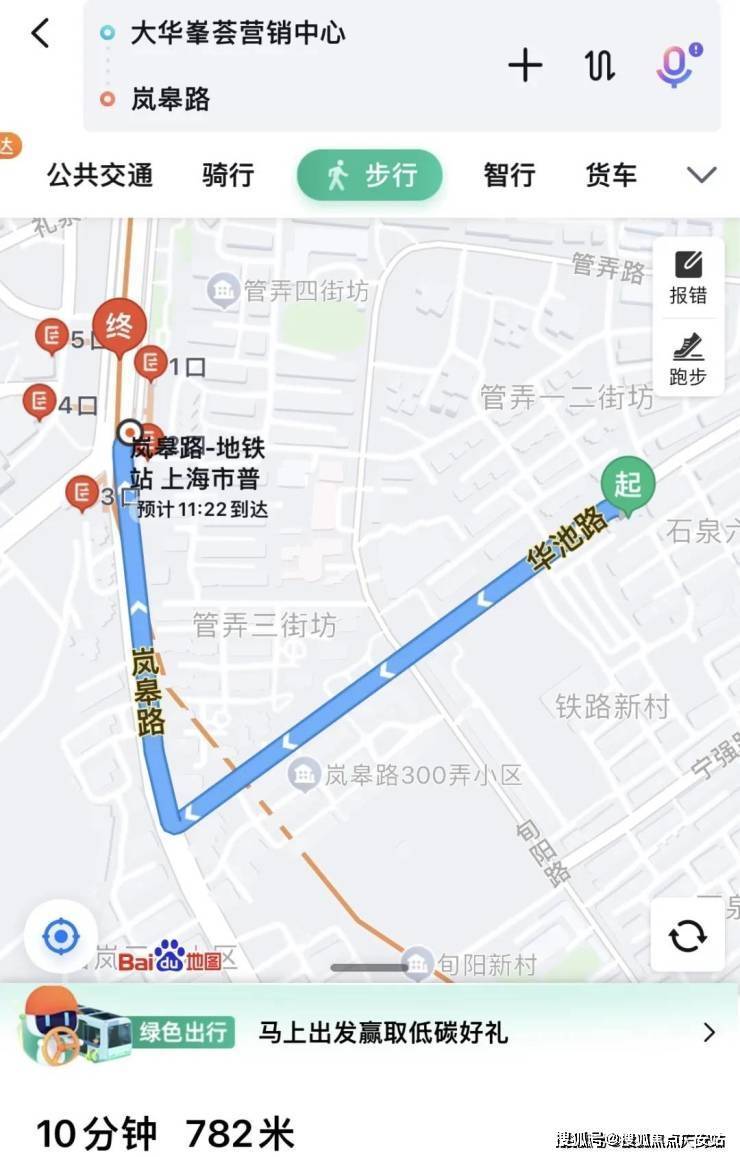Select the 步行 walking tab

pyautogui.click(x=370, y=176)
